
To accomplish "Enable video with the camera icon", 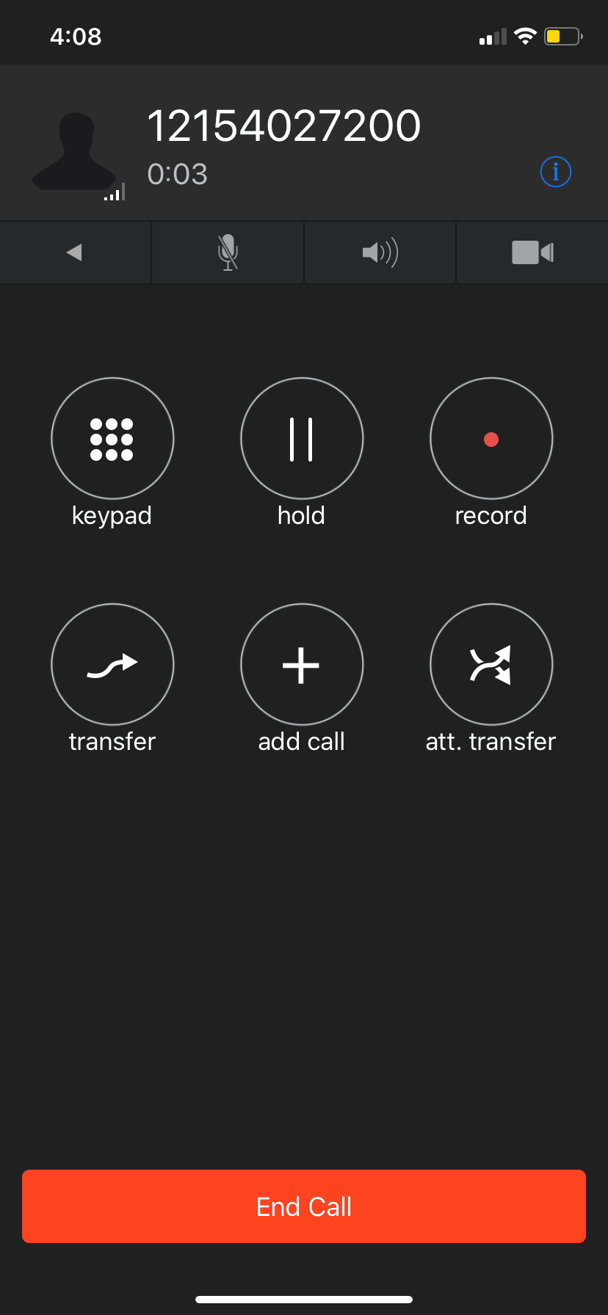I will pos(532,253).
